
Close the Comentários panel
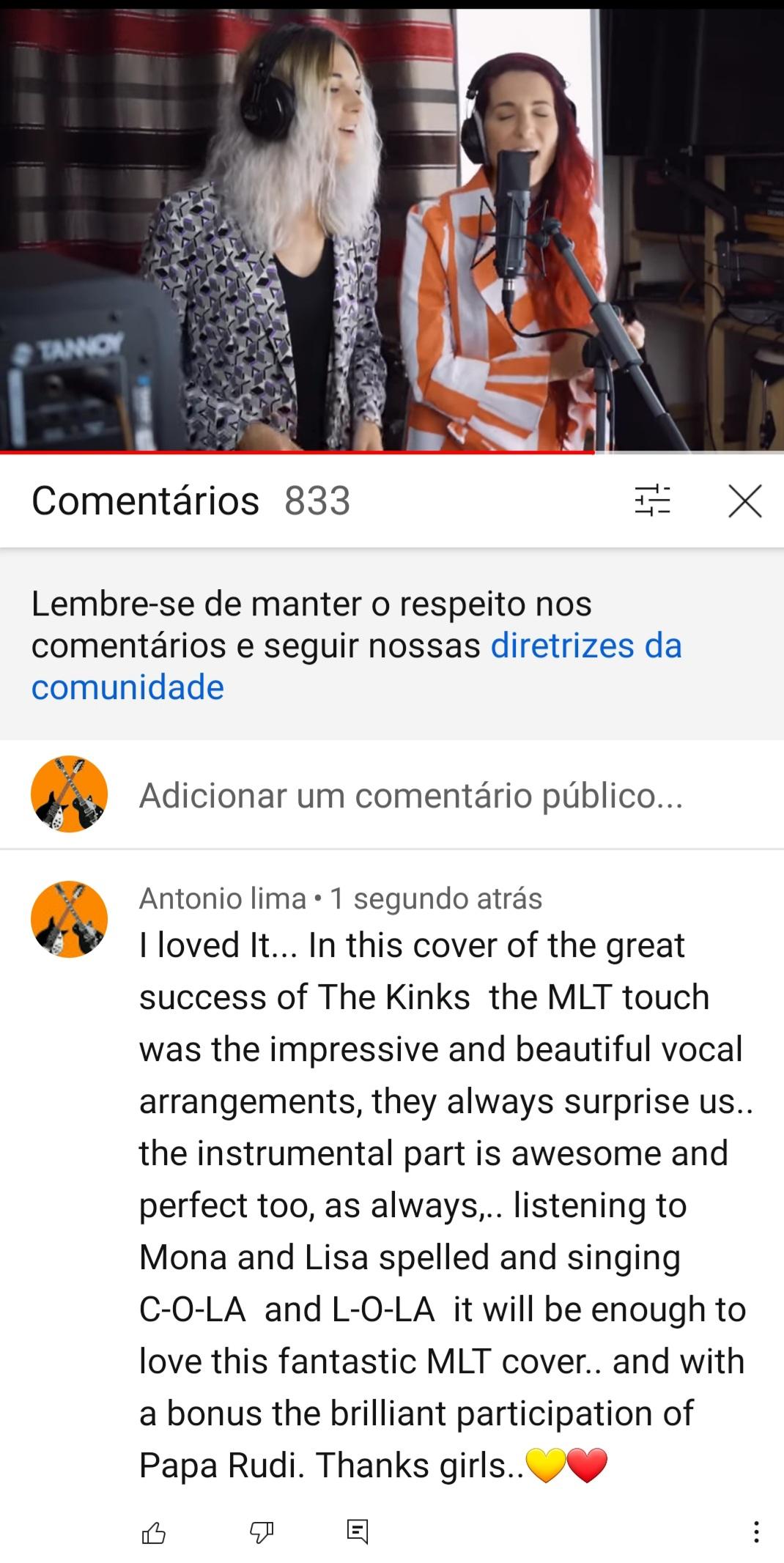coord(745,501)
